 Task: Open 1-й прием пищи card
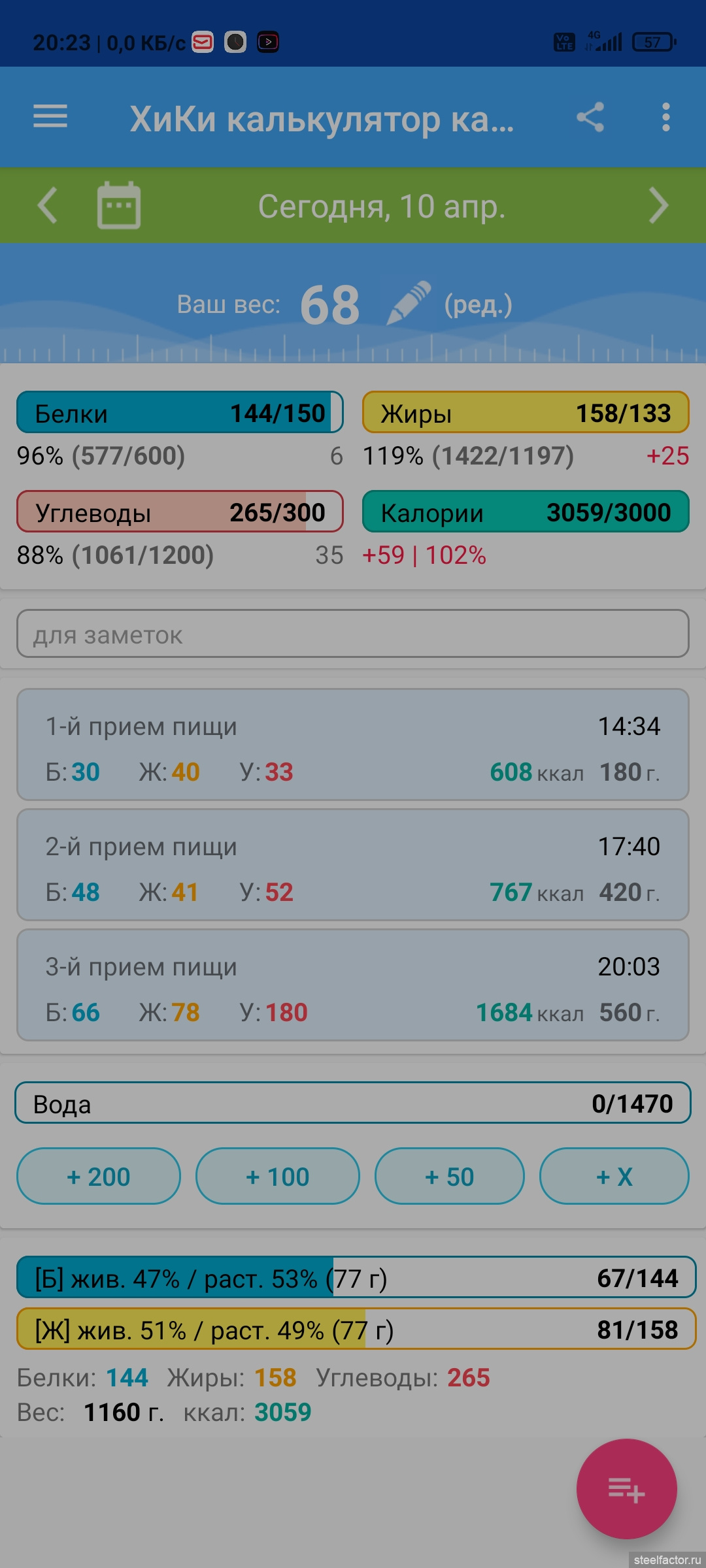click(x=353, y=745)
